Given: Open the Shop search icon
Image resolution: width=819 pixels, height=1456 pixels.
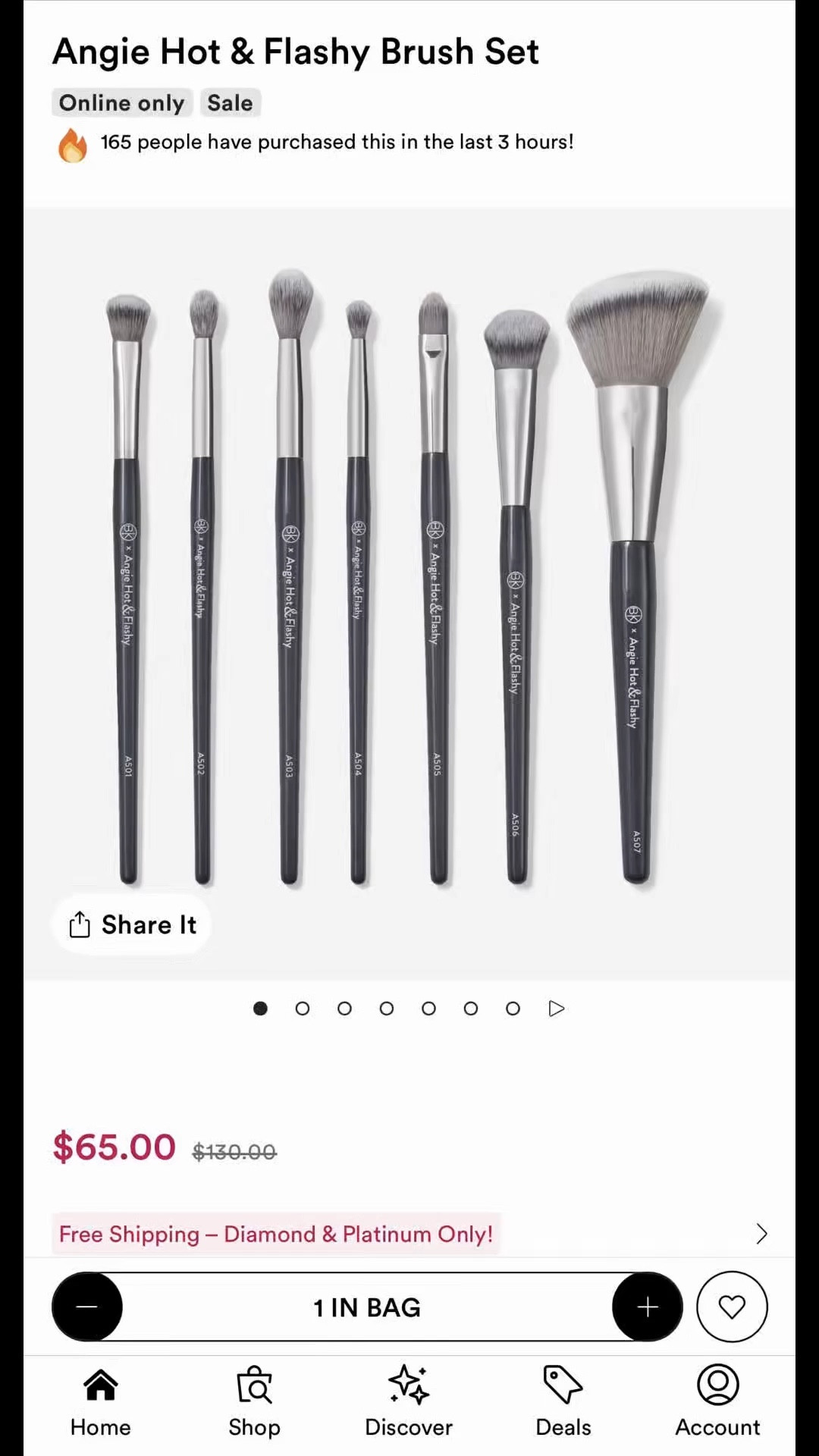Looking at the screenshot, I should (x=255, y=1384).
